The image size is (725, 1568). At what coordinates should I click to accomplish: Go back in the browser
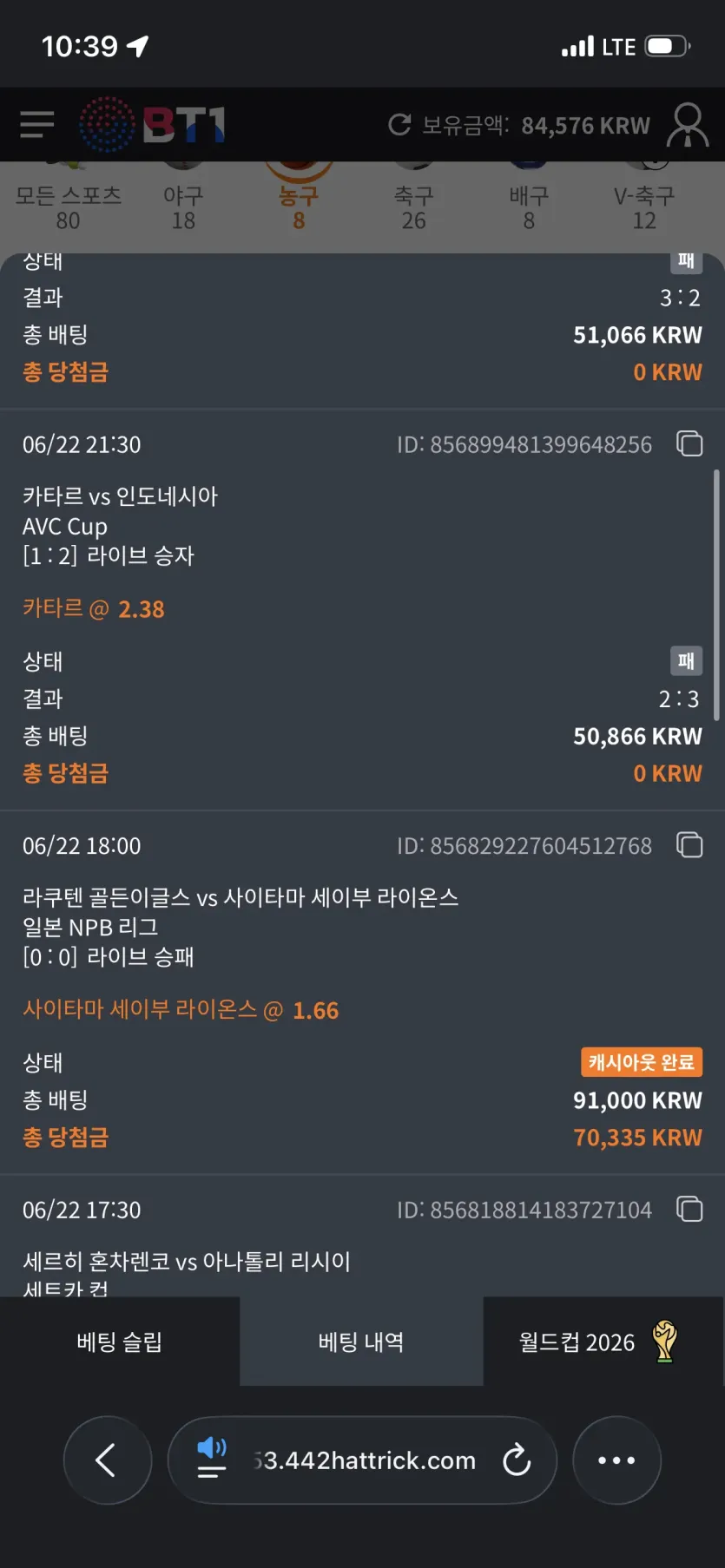point(107,1460)
